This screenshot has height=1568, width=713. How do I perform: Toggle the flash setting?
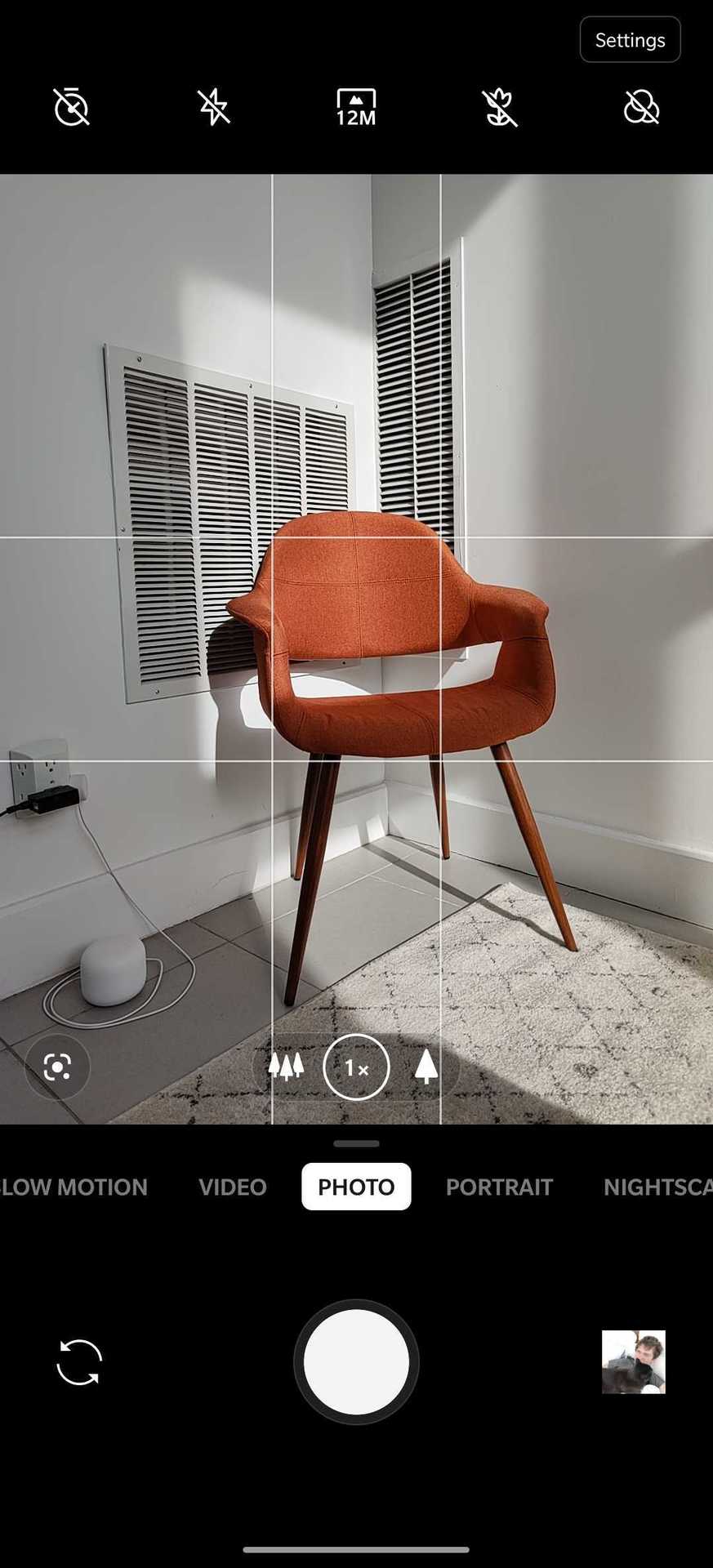pyautogui.click(x=214, y=107)
